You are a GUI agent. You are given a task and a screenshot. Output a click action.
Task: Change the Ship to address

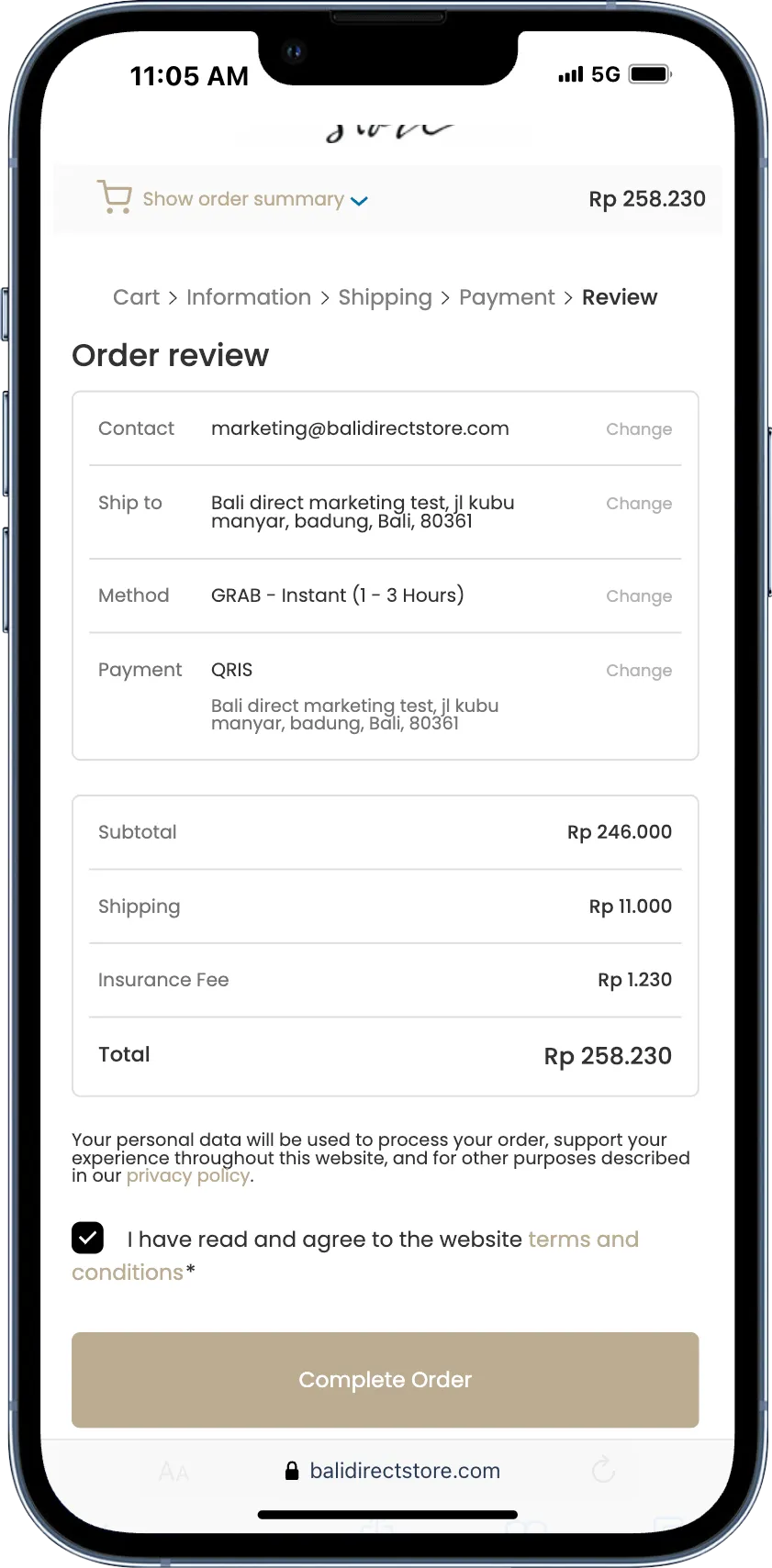click(639, 504)
